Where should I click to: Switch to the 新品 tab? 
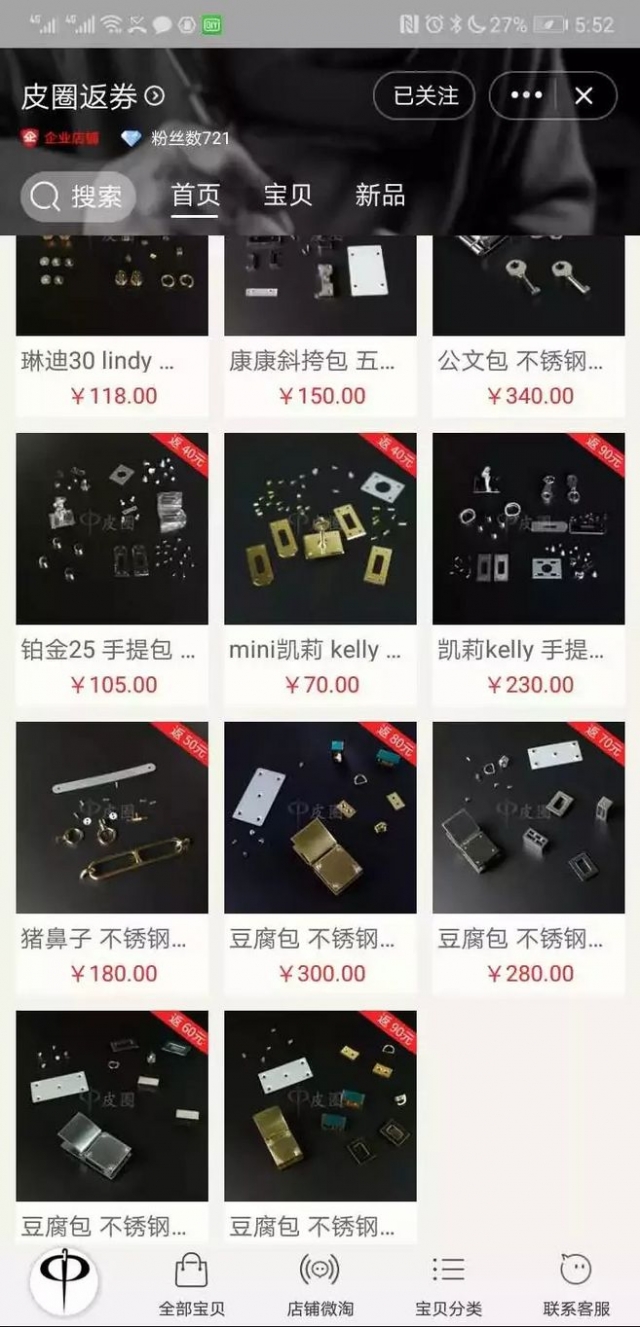pos(380,195)
